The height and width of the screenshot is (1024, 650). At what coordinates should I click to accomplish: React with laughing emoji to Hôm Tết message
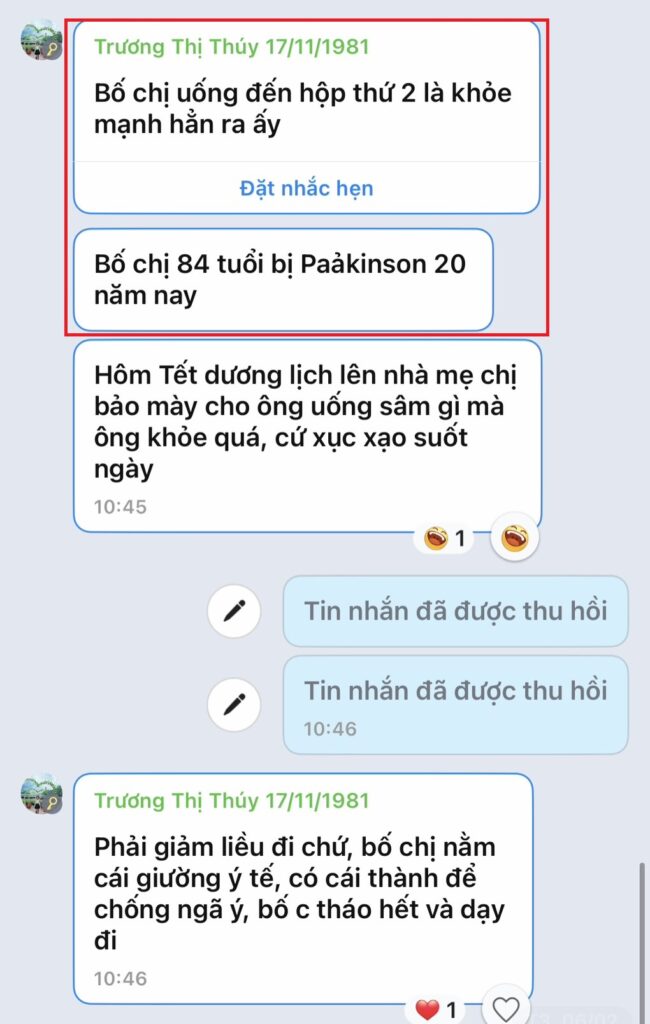coord(515,540)
